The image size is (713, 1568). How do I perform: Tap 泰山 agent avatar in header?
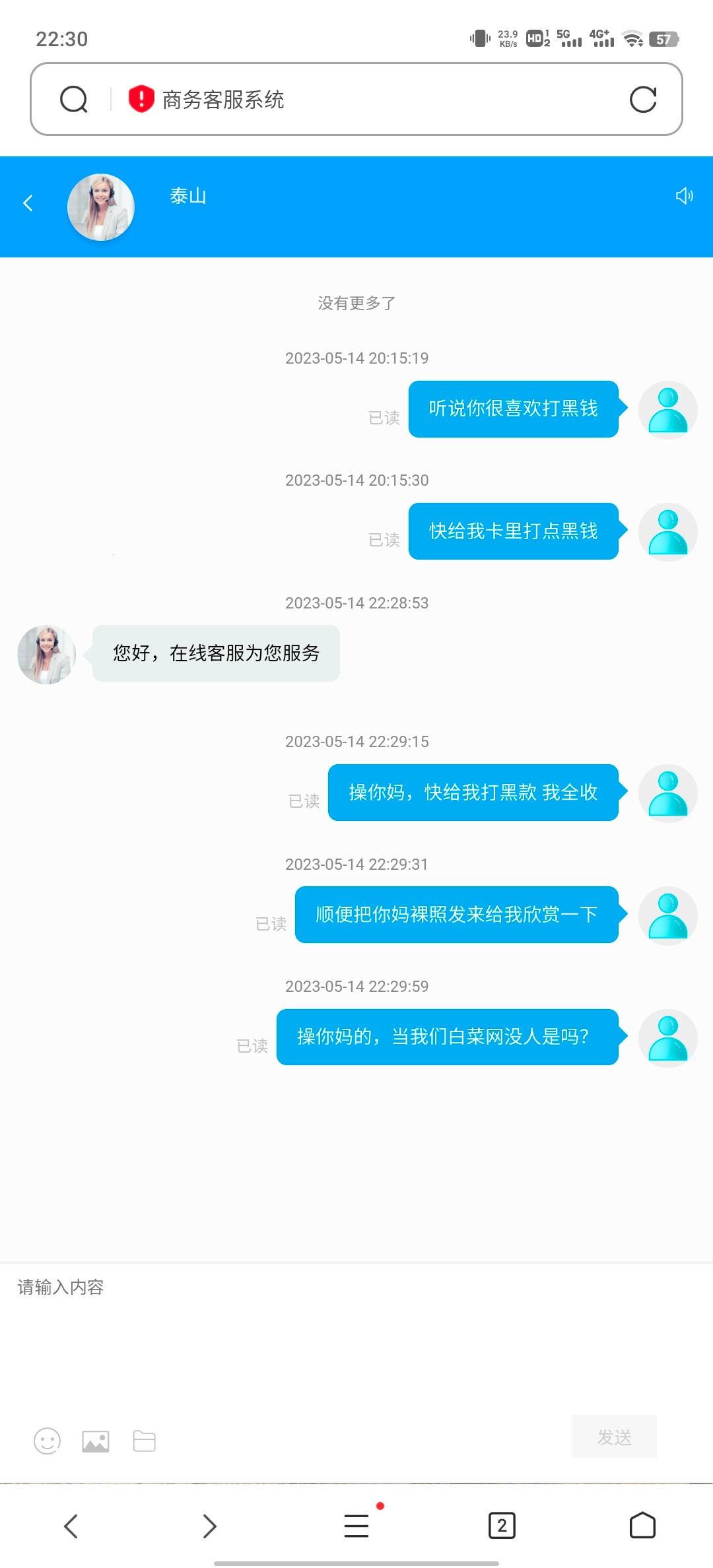coord(101,207)
